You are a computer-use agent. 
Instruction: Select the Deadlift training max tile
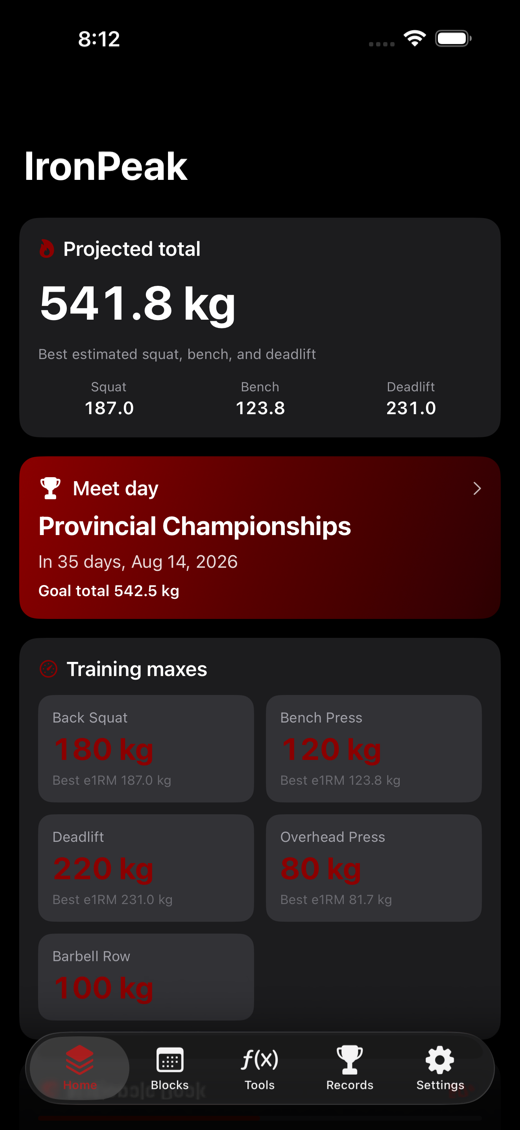pyautogui.click(x=146, y=868)
